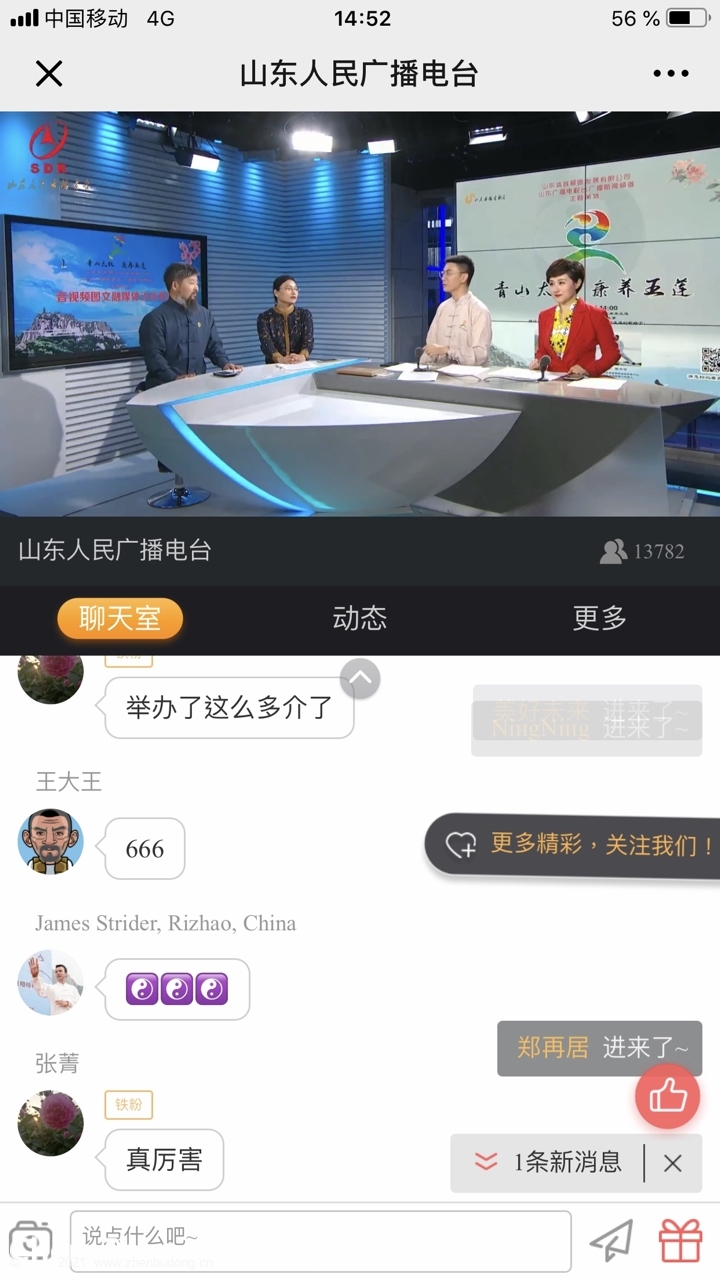The image size is (720, 1280).
Task: Focus the 说点什么吧 message field
Action: point(320,1239)
